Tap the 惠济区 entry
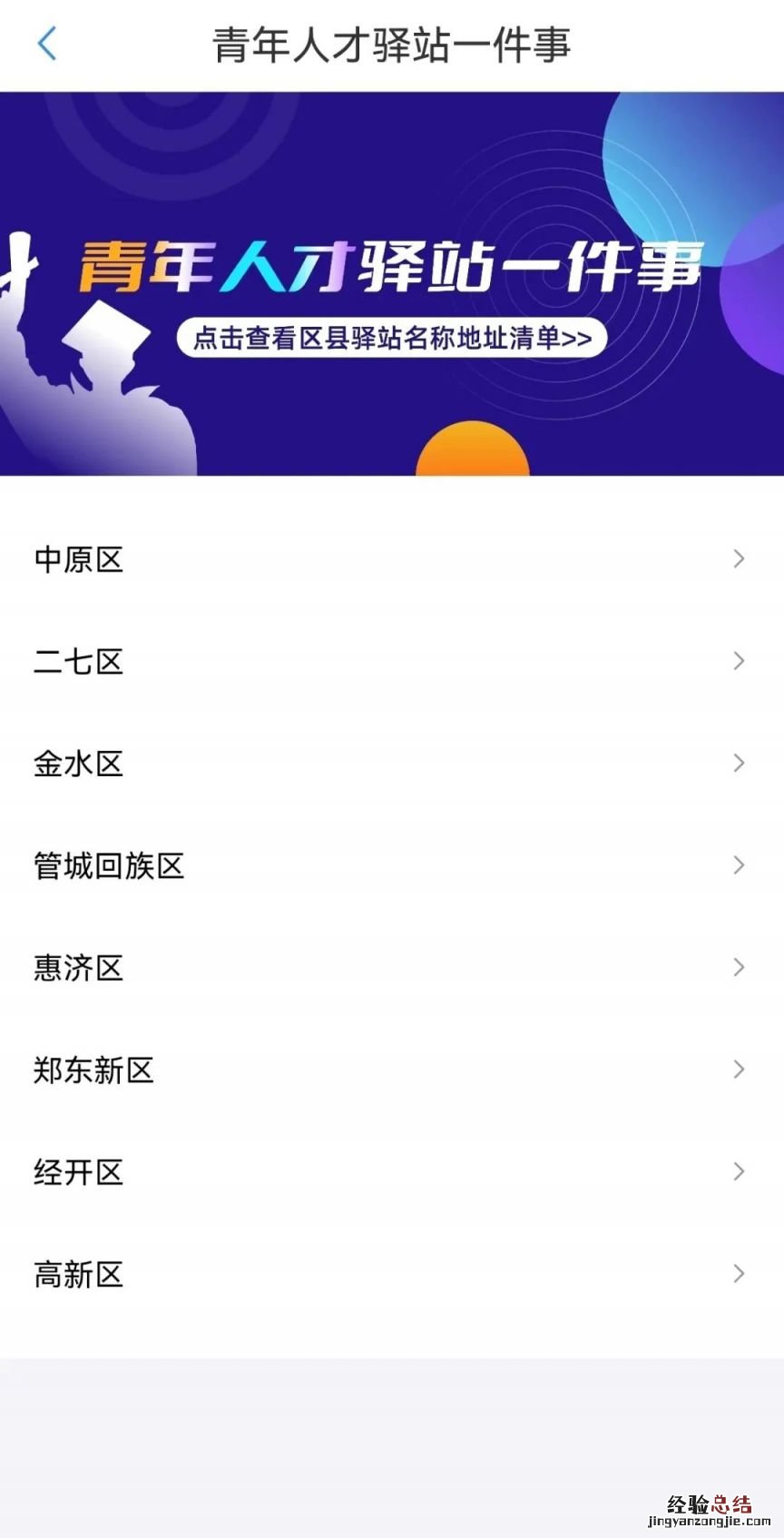Screen dimensions: 784x1538 tap(390, 968)
